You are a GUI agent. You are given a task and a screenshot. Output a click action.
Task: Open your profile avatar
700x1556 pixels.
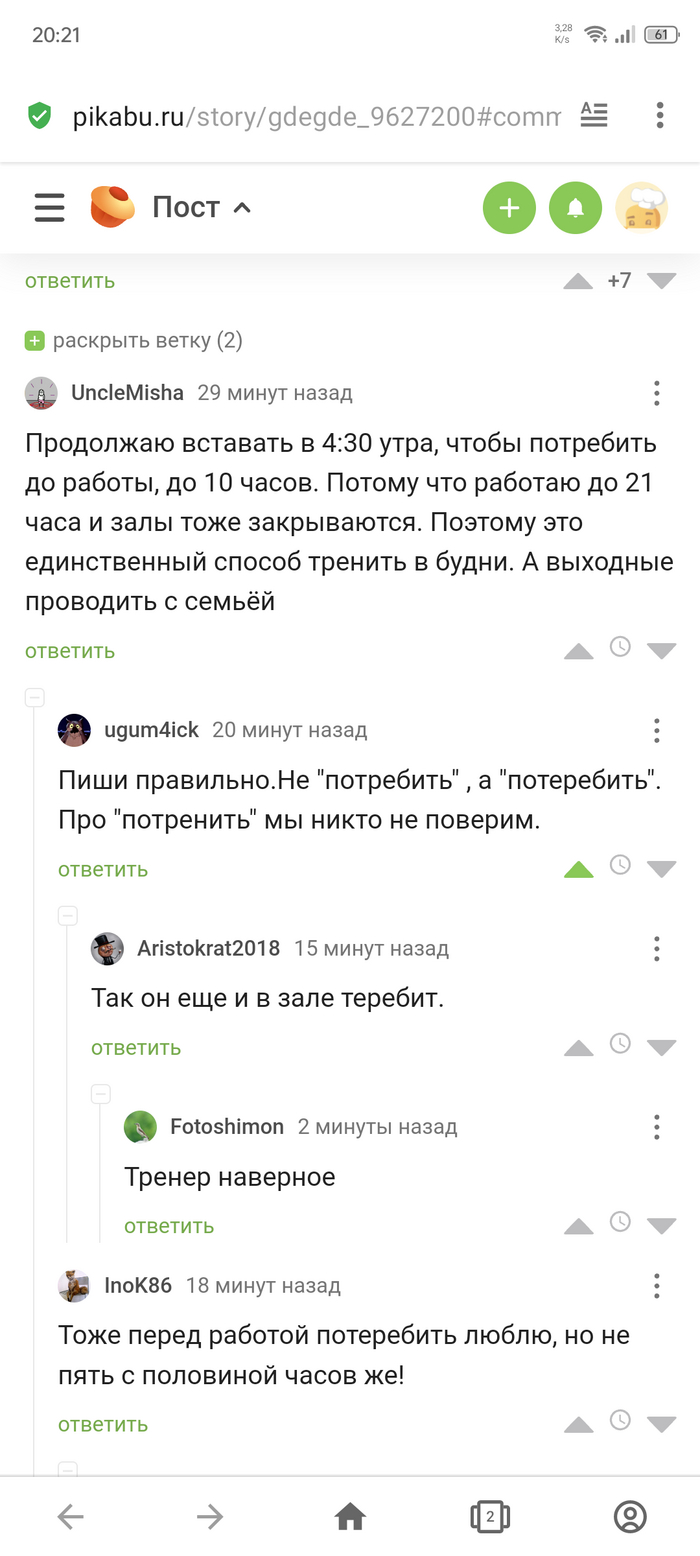coord(641,208)
